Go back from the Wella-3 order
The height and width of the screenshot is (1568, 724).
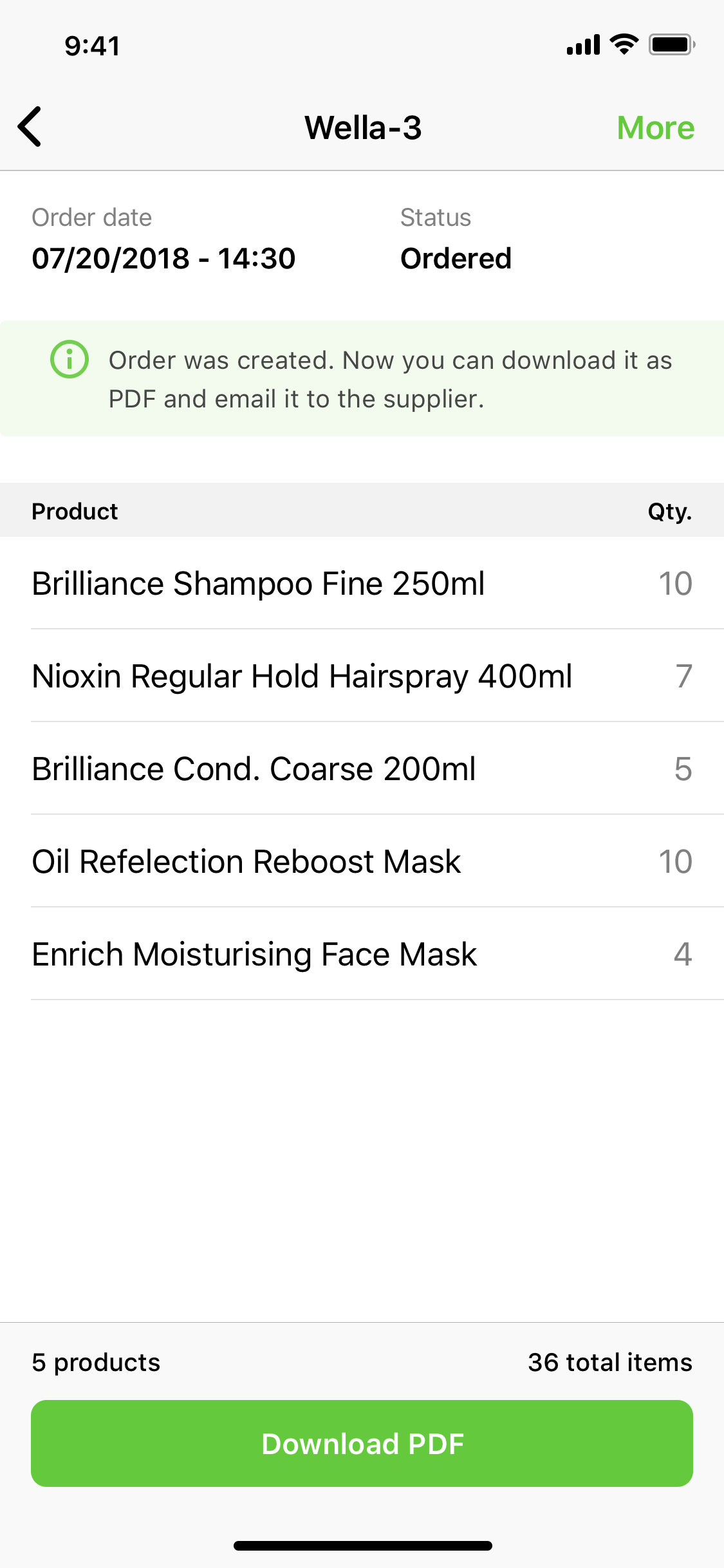(x=30, y=127)
